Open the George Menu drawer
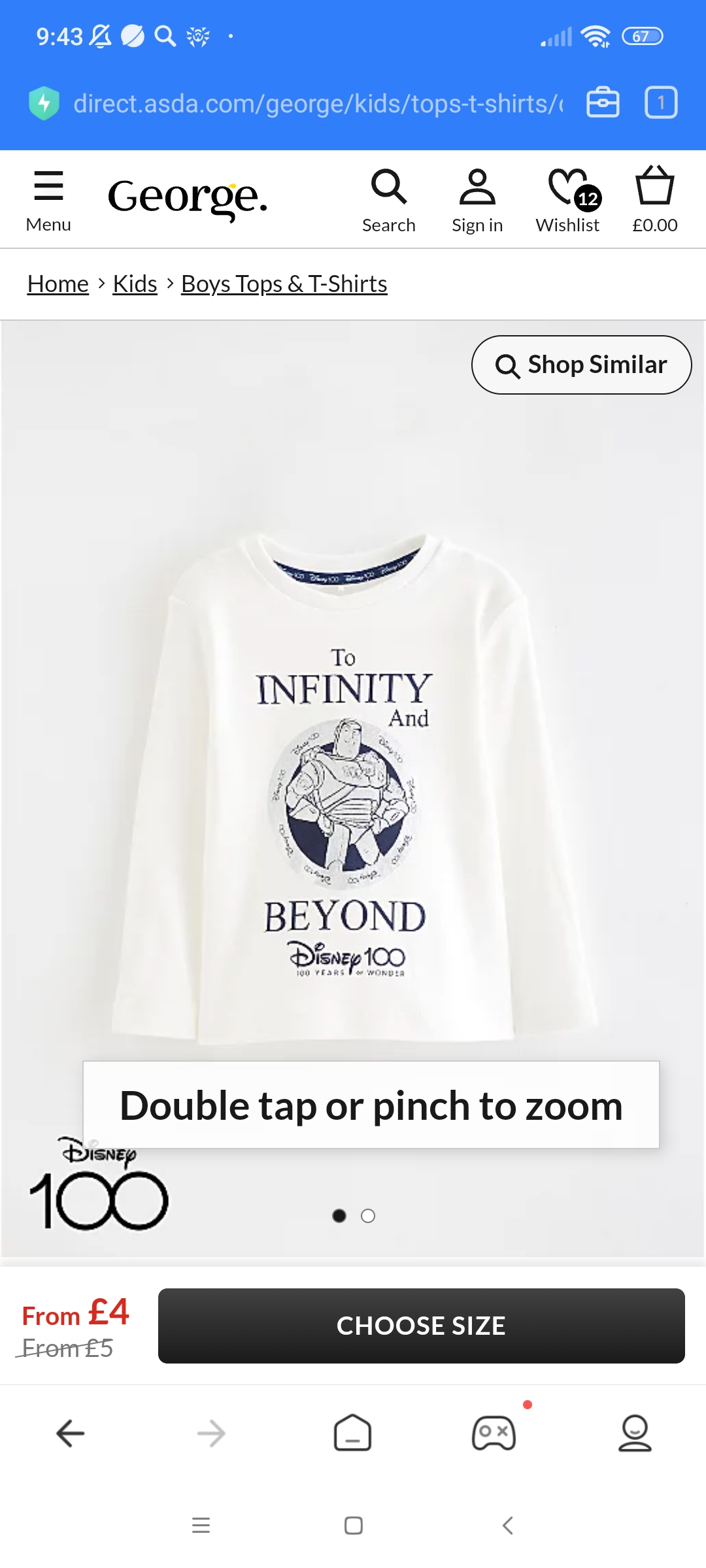Image resolution: width=706 pixels, height=1568 pixels. point(48,201)
